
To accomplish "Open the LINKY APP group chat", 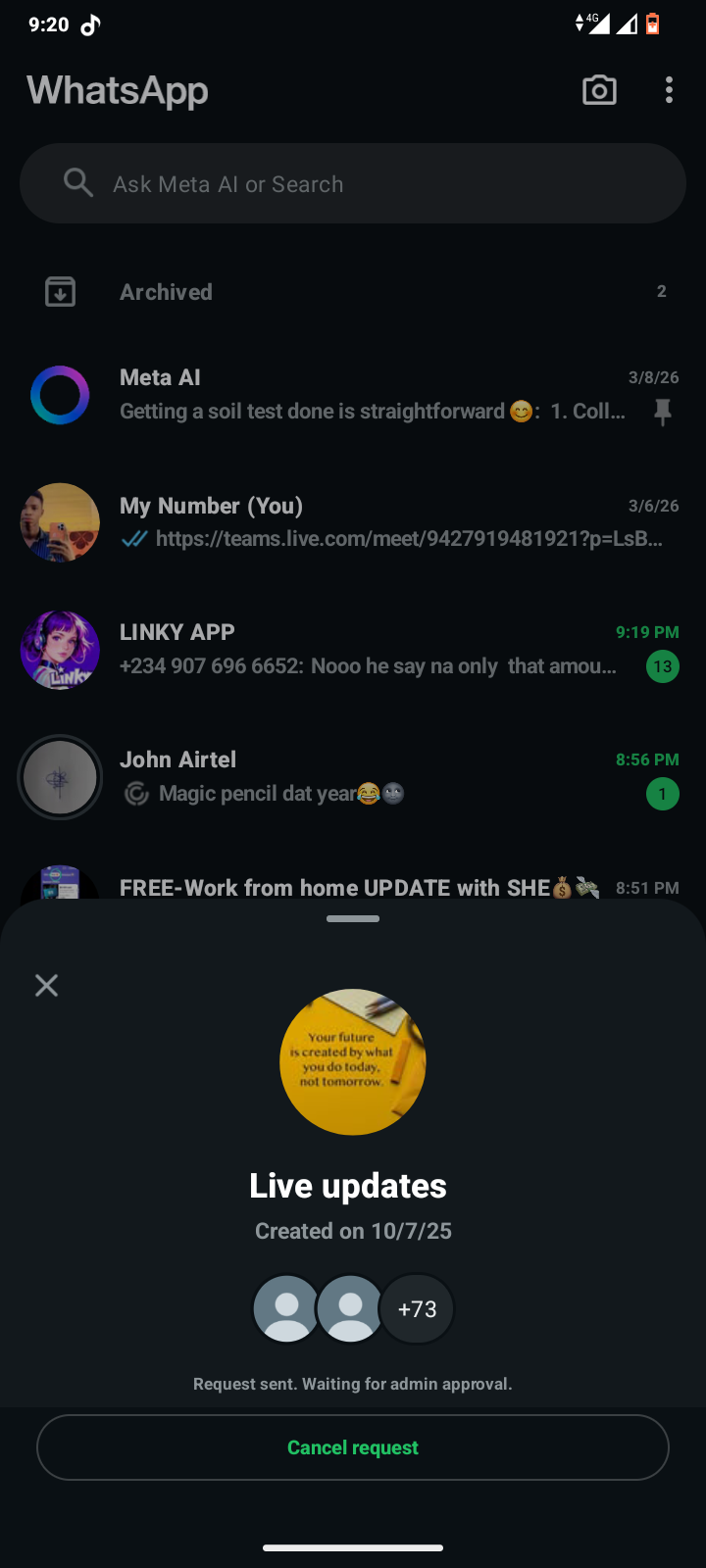I will pos(373,650).
